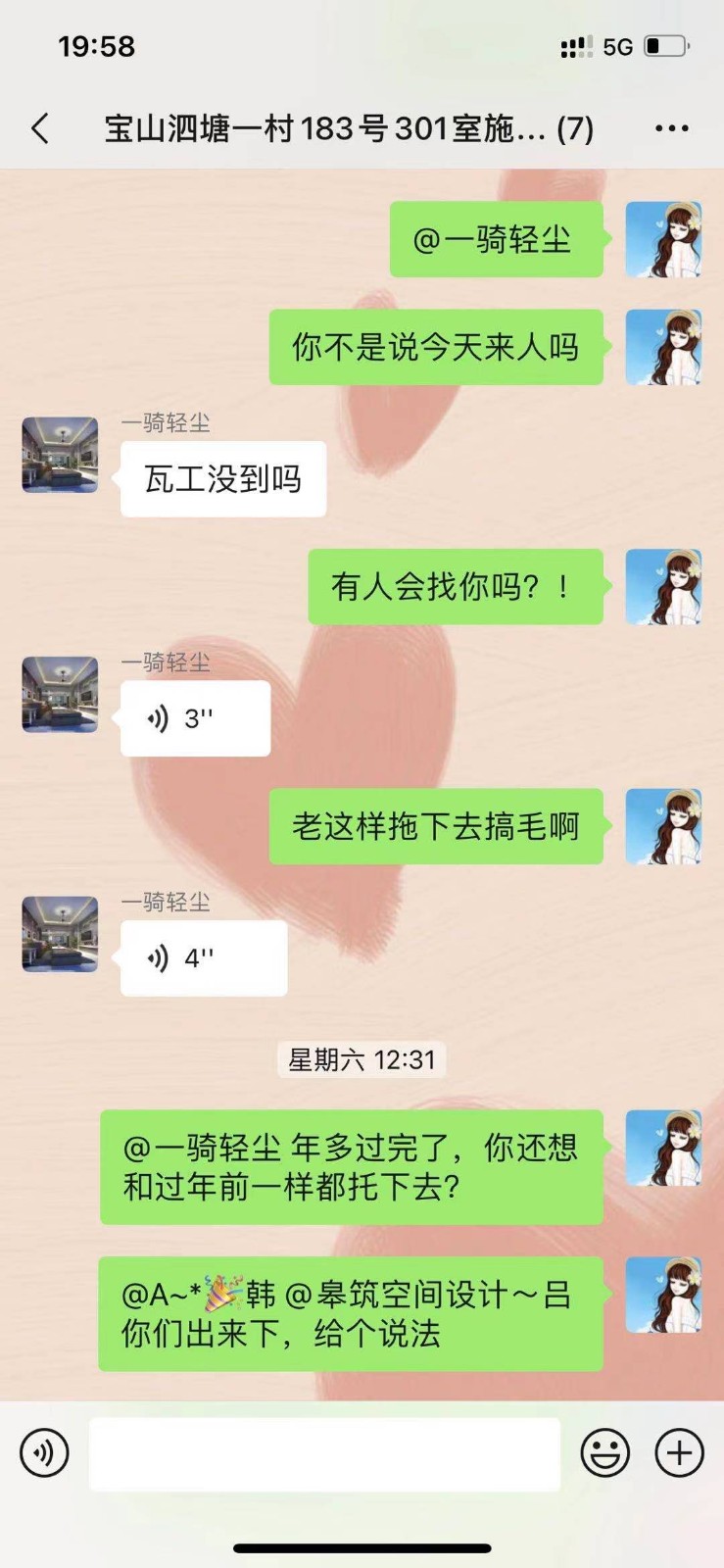Screen dimensions: 724x1568
Task: Tap my avatar next to 有人会找你吗
Action: [663, 587]
